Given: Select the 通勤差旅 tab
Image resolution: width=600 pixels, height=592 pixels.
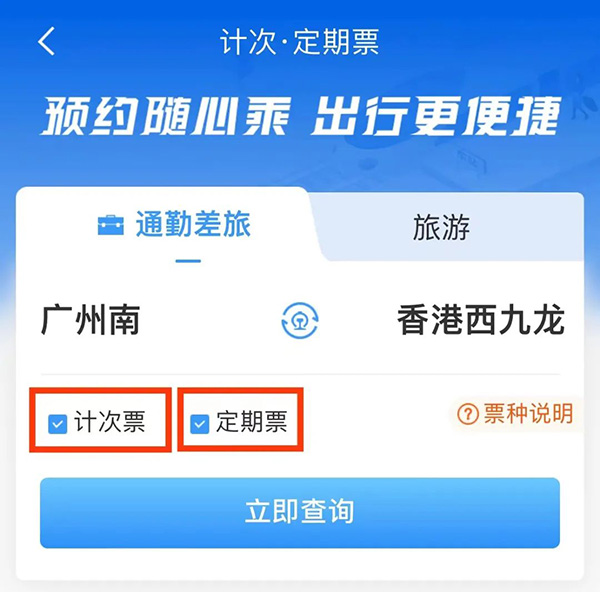Looking at the screenshot, I should 175,225.
